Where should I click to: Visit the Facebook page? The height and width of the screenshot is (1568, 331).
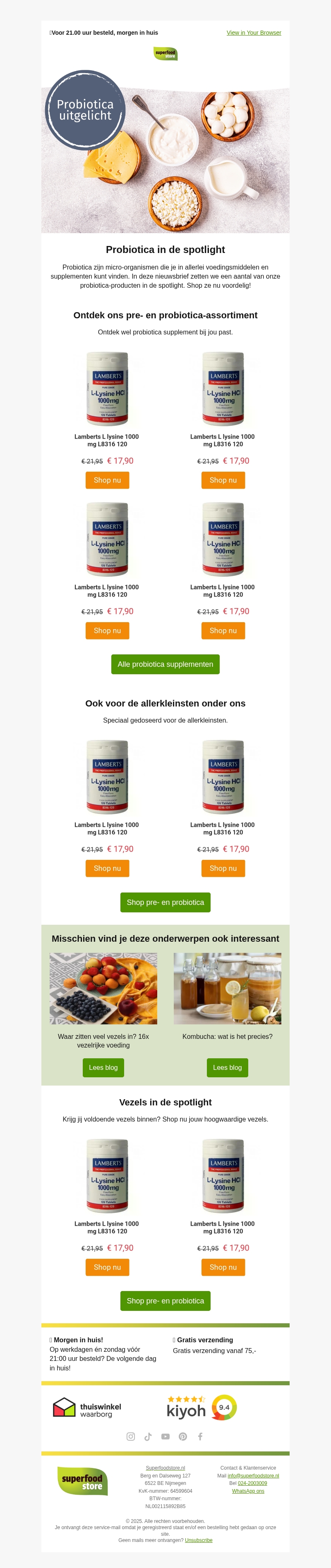coord(200,1436)
